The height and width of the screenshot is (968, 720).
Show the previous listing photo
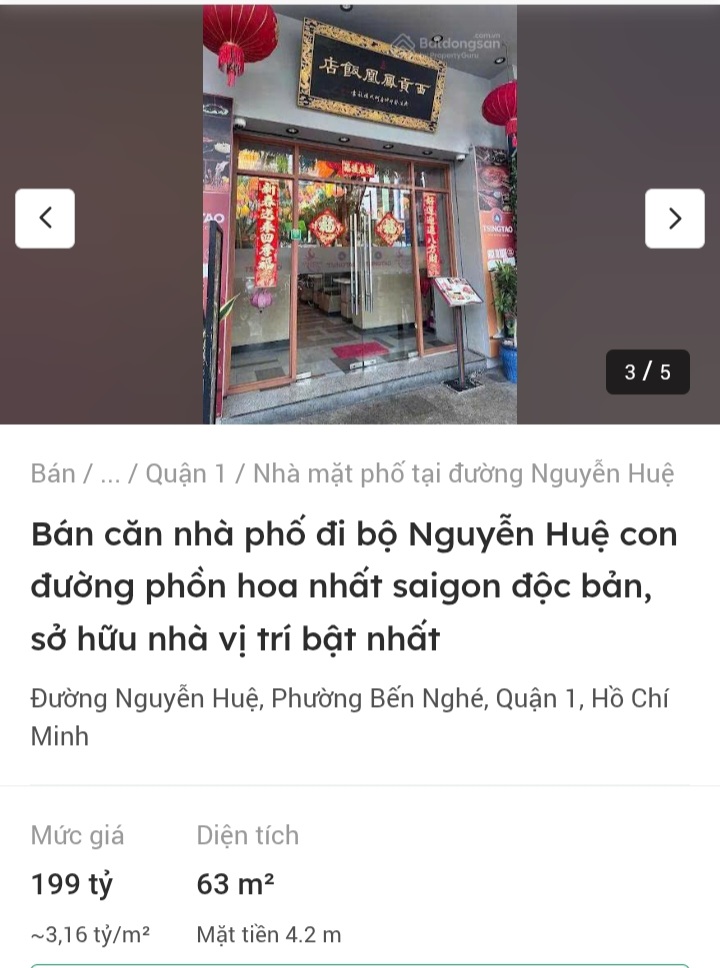[45, 218]
